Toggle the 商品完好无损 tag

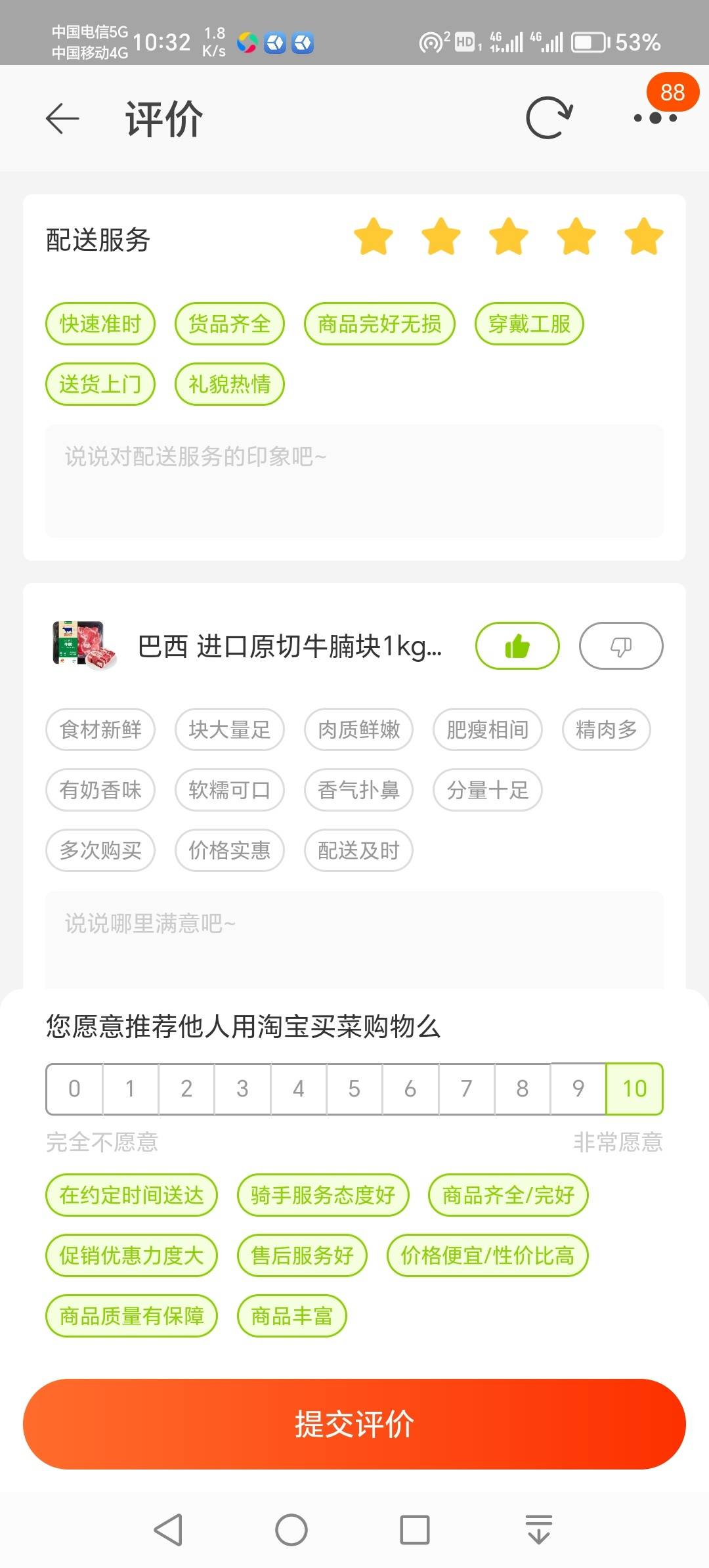pos(379,324)
